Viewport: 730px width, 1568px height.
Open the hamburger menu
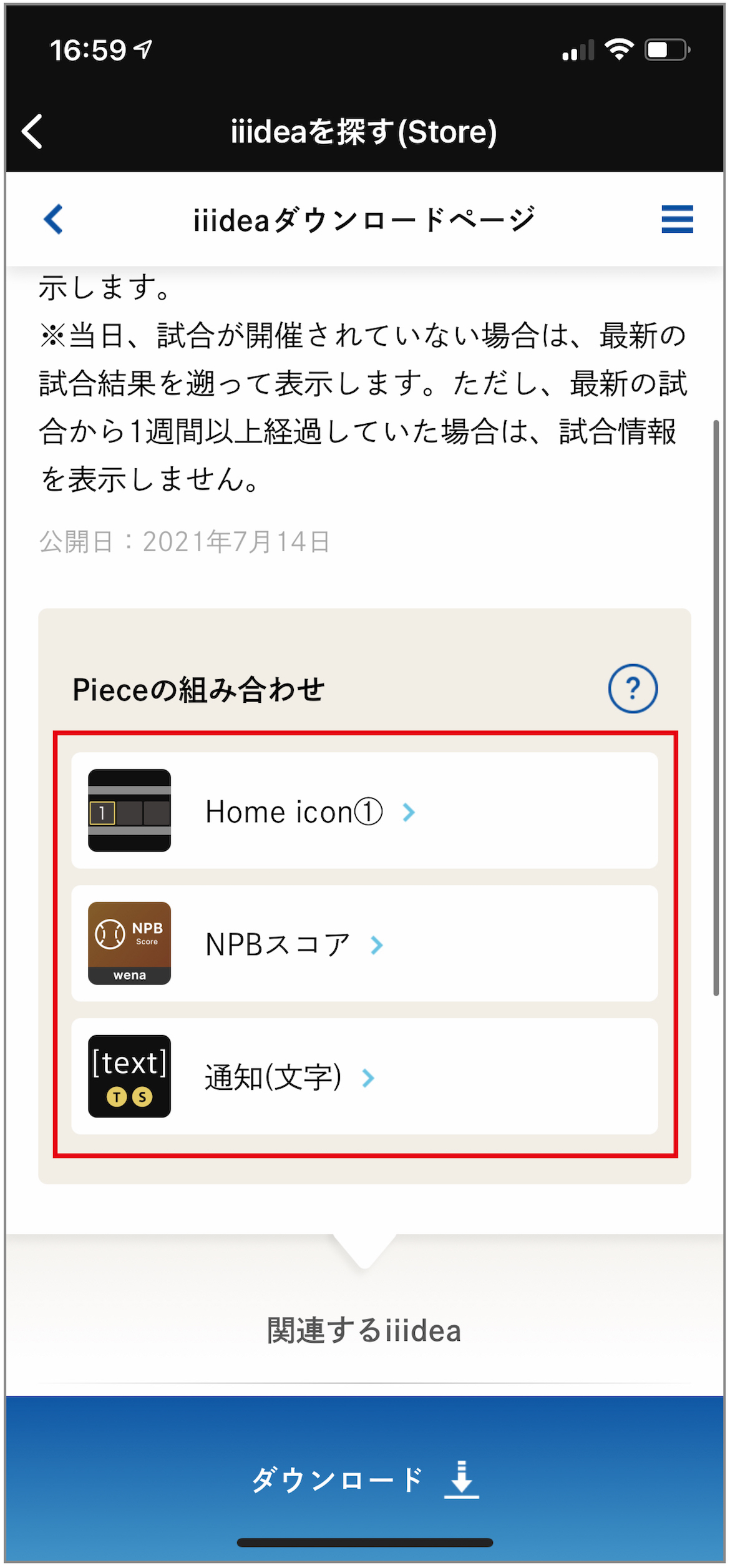point(677,219)
